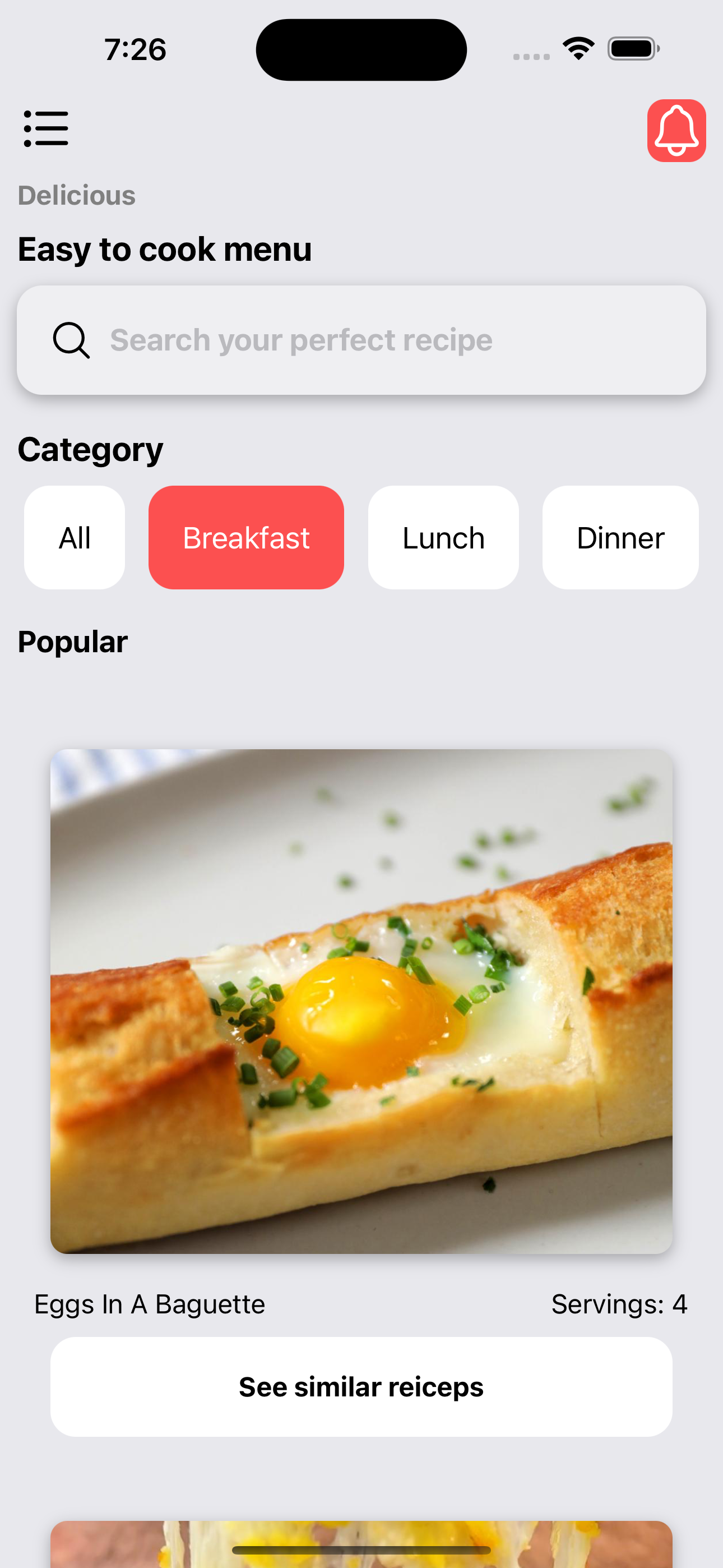
Task: Open notifications via the bell icon
Action: pyautogui.click(x=676, y=131)
